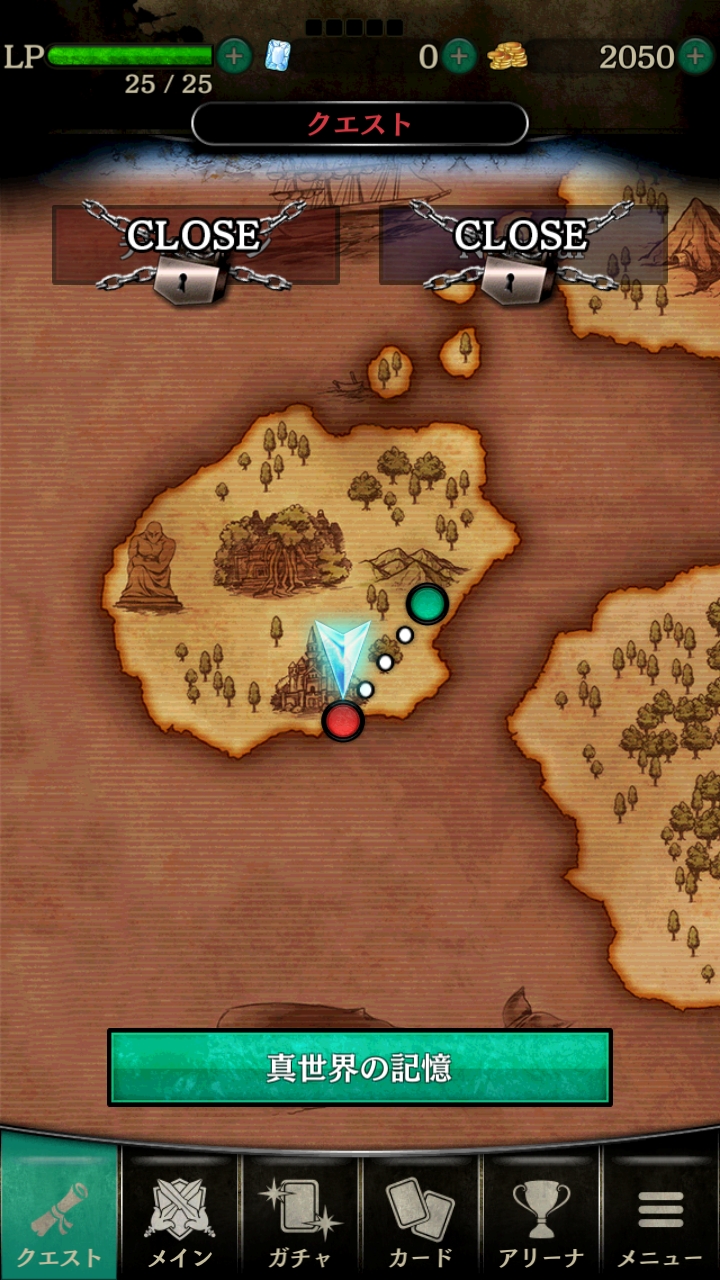Tap the right locked CLOSE banner
The height and width of the screenshot is (1280, 720).
(x=522, y=246)
